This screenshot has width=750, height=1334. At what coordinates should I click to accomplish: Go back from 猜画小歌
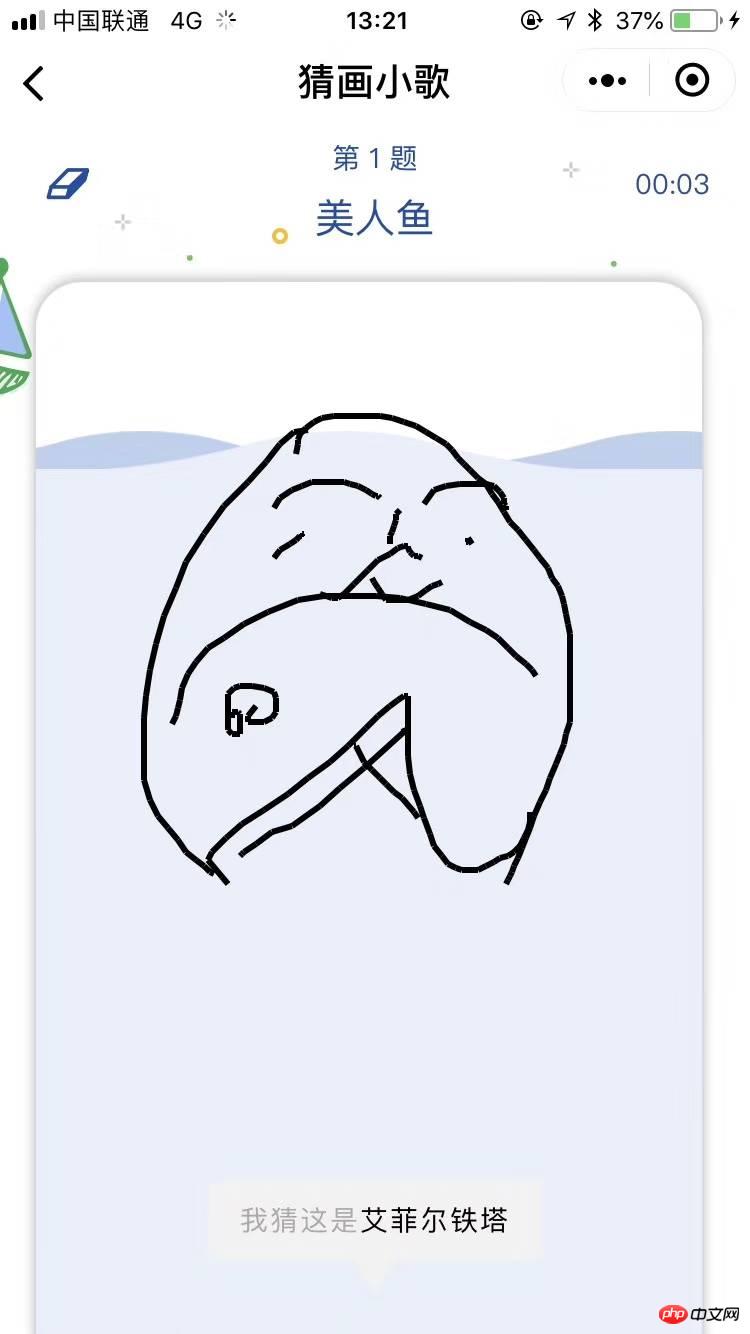(x=34, y=83)
